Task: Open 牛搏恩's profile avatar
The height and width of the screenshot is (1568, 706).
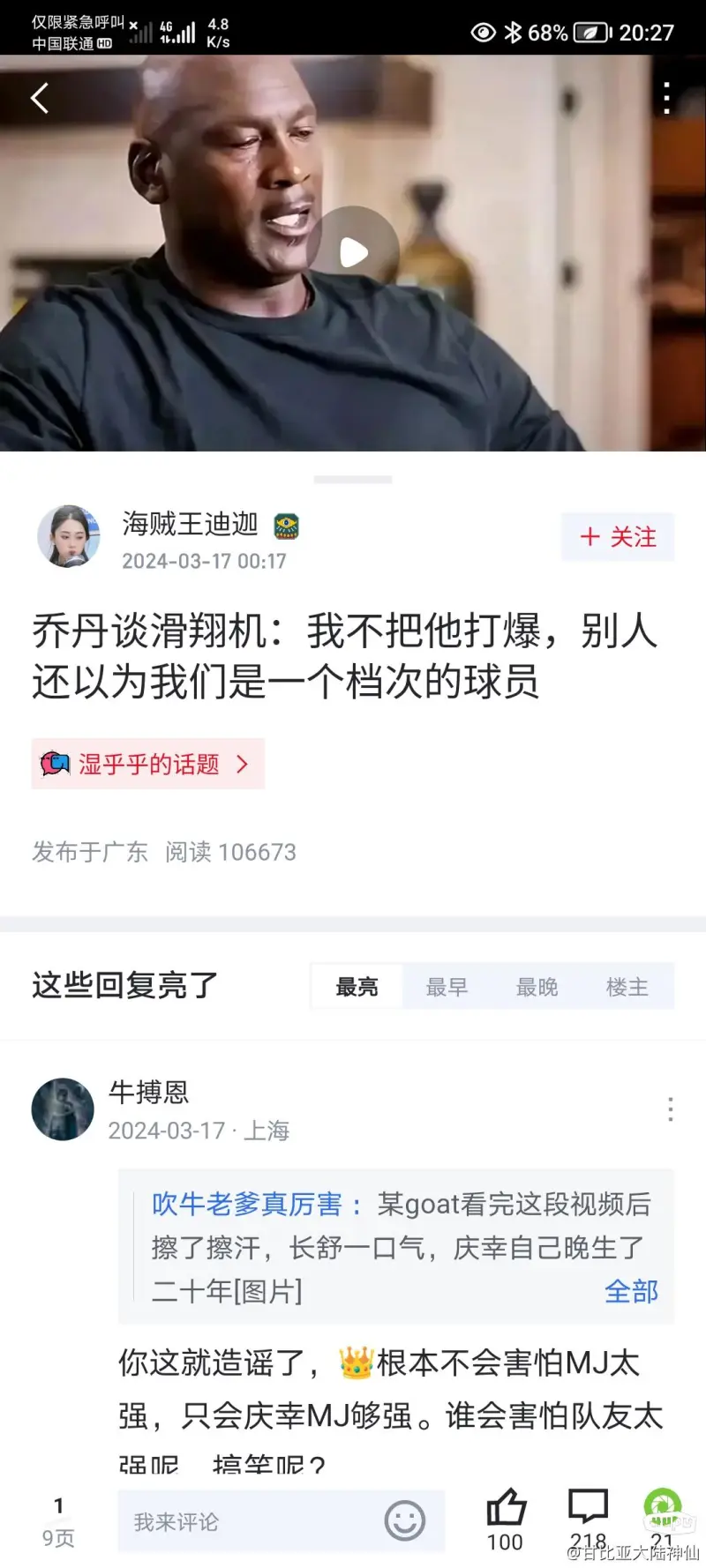Action: (x=63, y=1109)
